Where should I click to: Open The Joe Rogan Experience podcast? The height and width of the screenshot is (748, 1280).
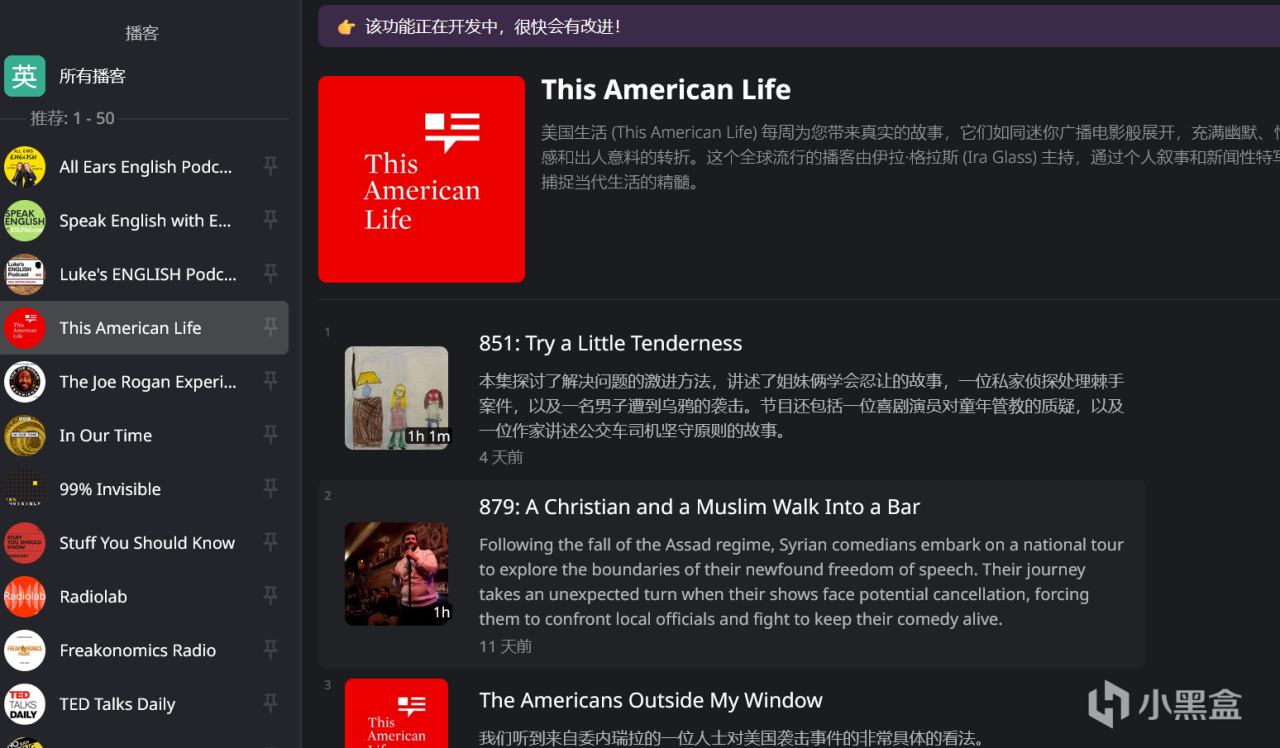[x=147, y=382]
